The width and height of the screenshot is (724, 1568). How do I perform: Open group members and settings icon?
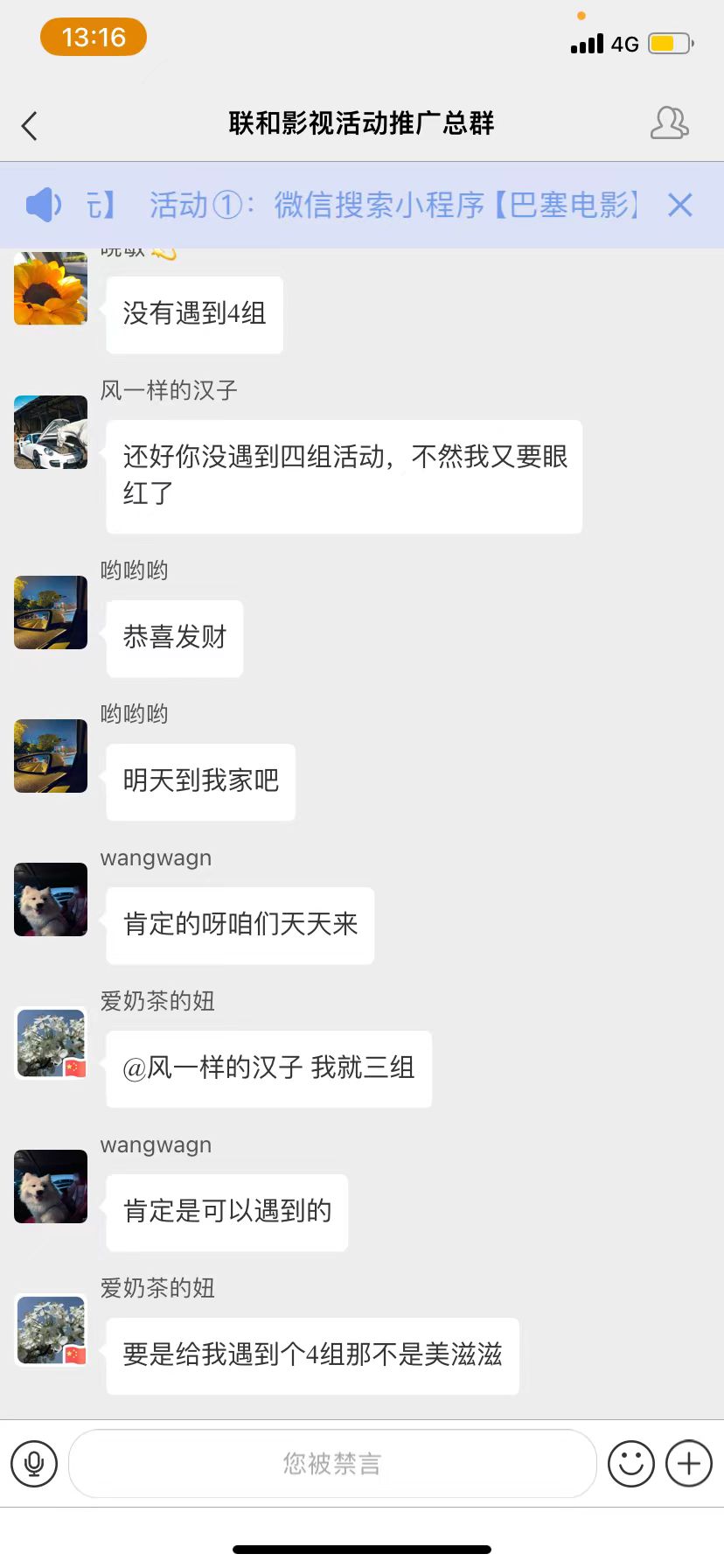click(x=670, y=123)
